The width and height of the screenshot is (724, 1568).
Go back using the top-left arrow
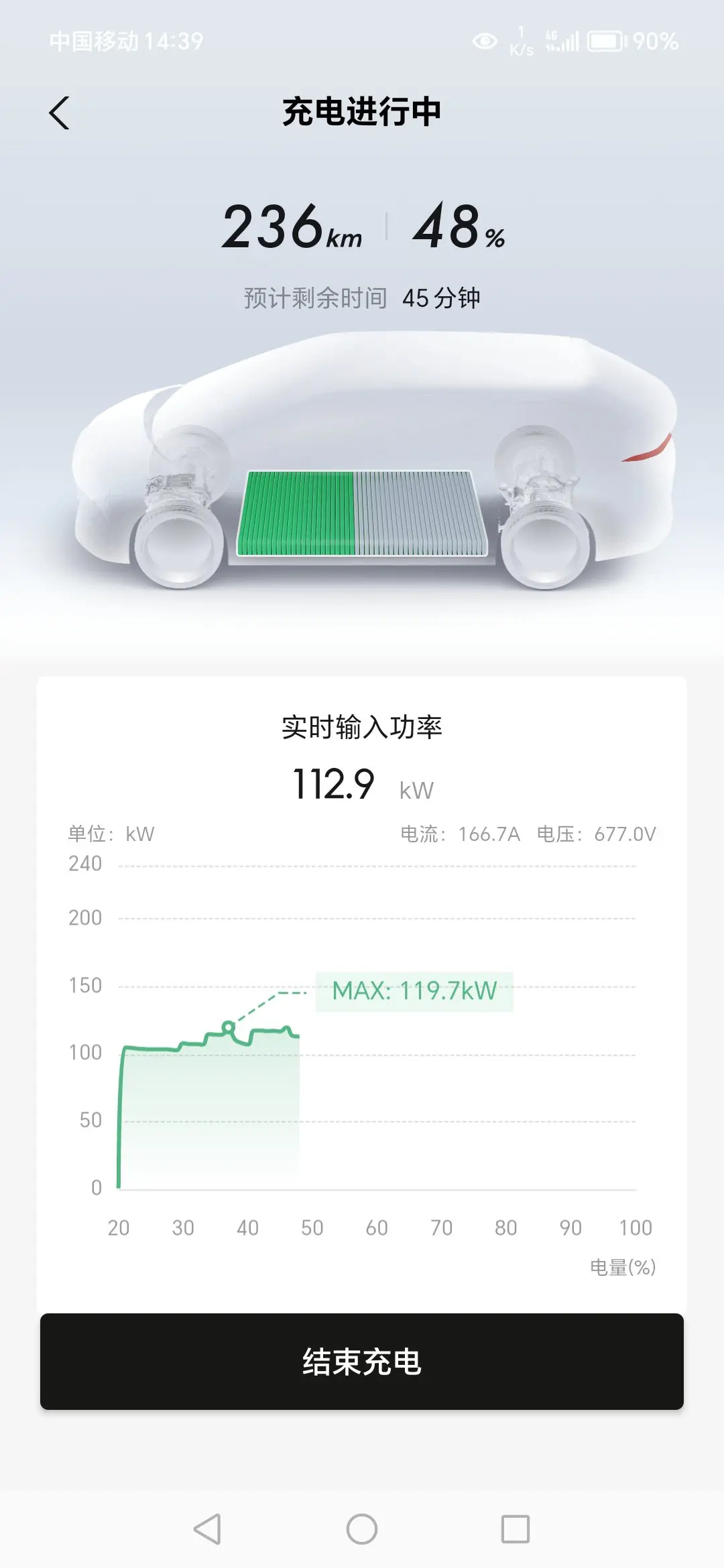(x=59, y=113)
